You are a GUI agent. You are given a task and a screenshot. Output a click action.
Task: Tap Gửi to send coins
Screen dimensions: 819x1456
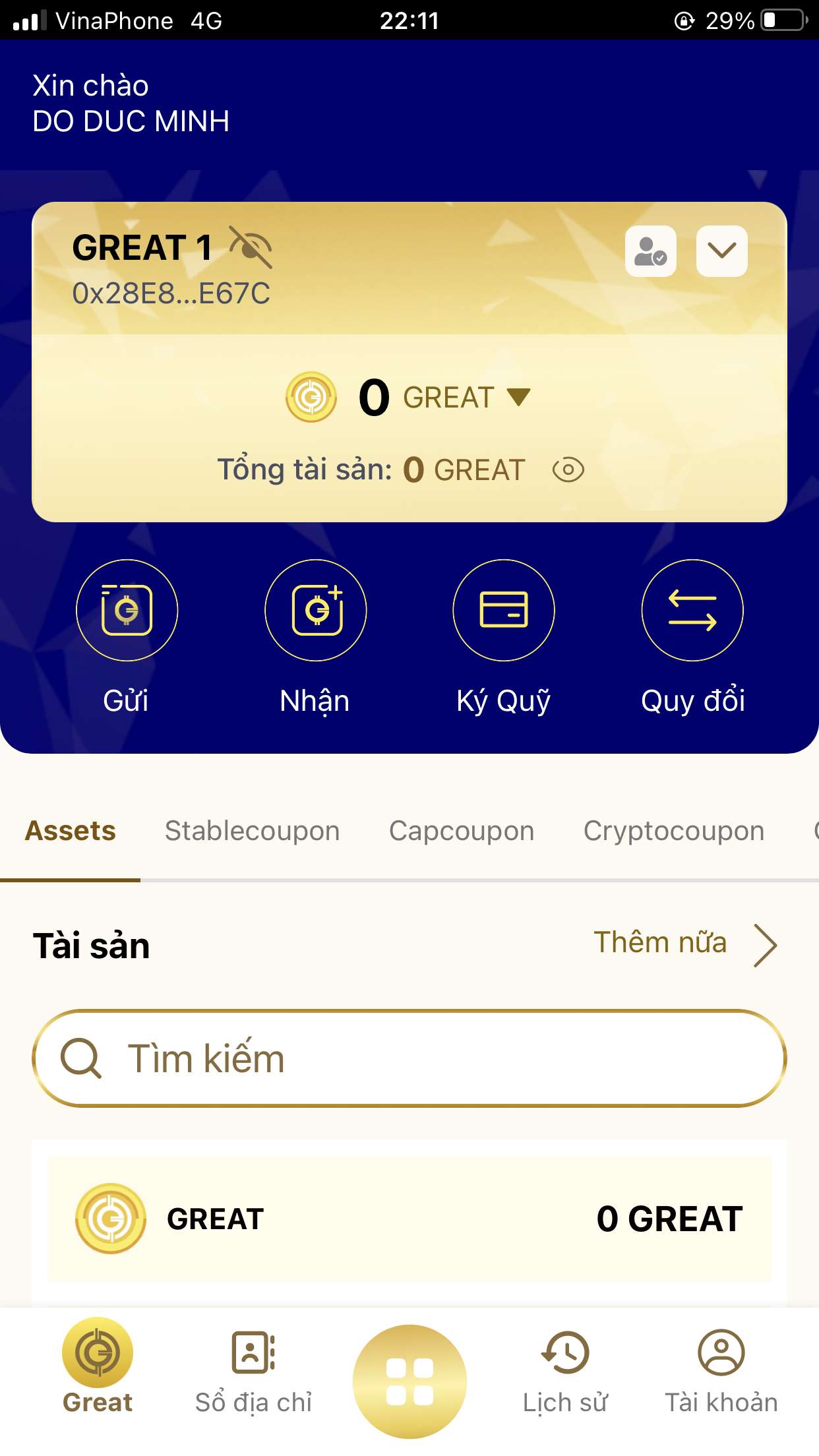[127, 611]
